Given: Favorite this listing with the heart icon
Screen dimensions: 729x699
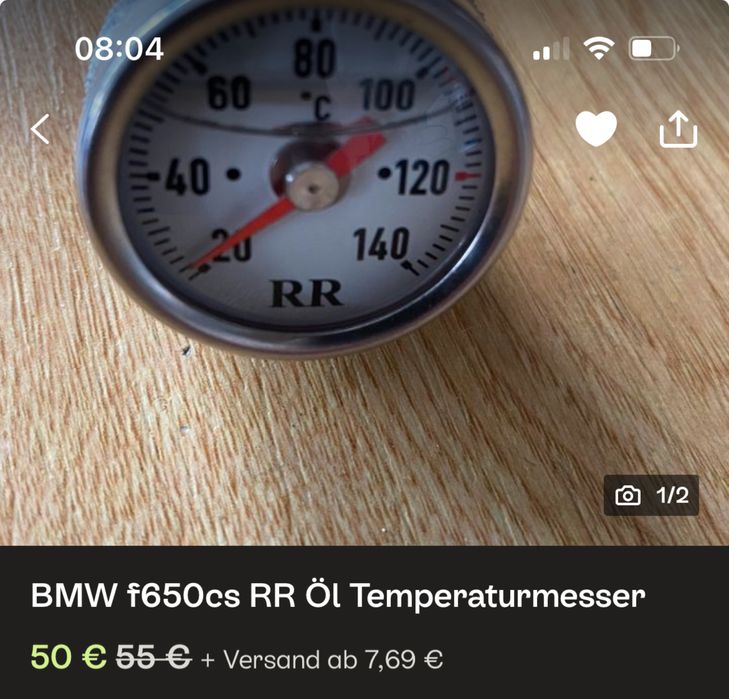Looking at the screenshot, I should coord(596,129).
